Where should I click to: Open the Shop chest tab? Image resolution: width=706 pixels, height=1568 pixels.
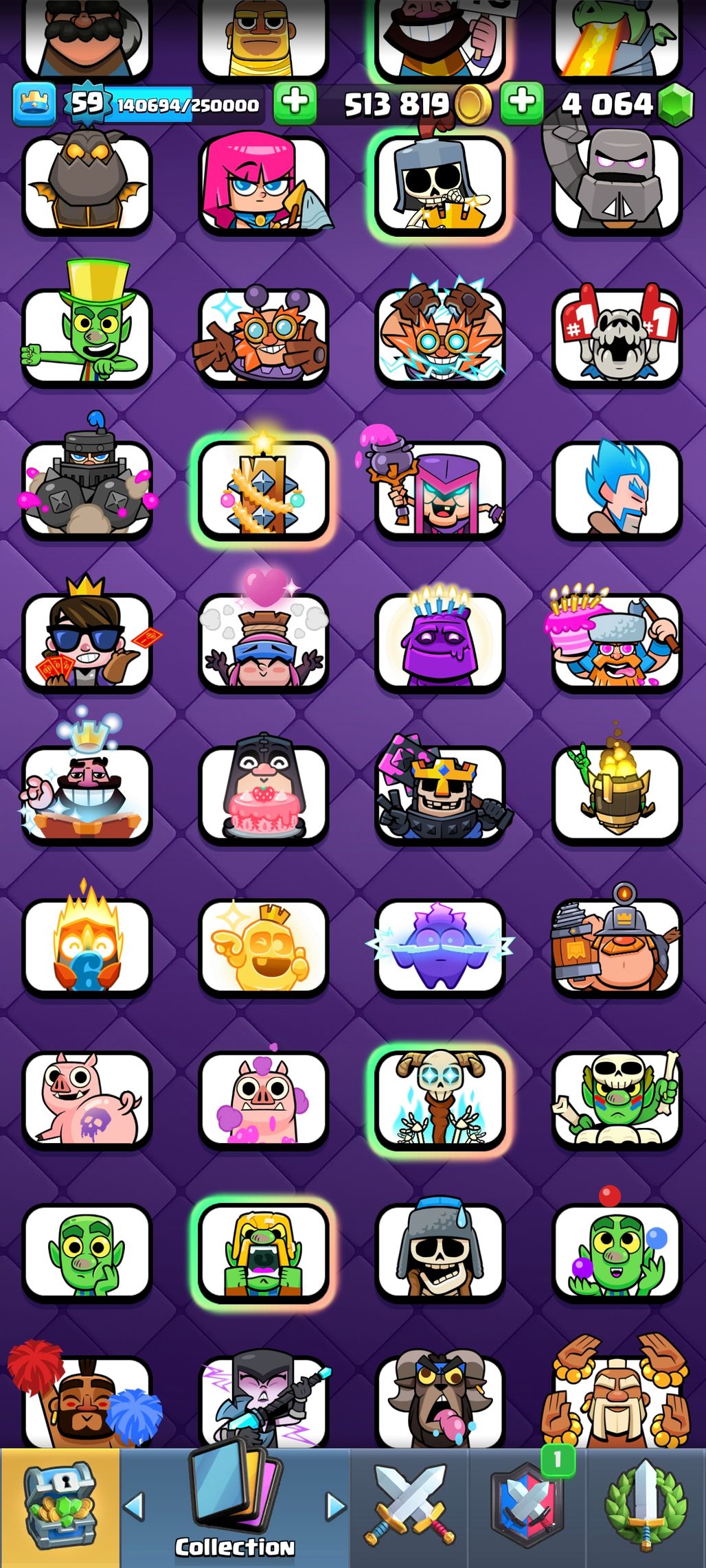pyautogui.click(x=60, y=1507)
